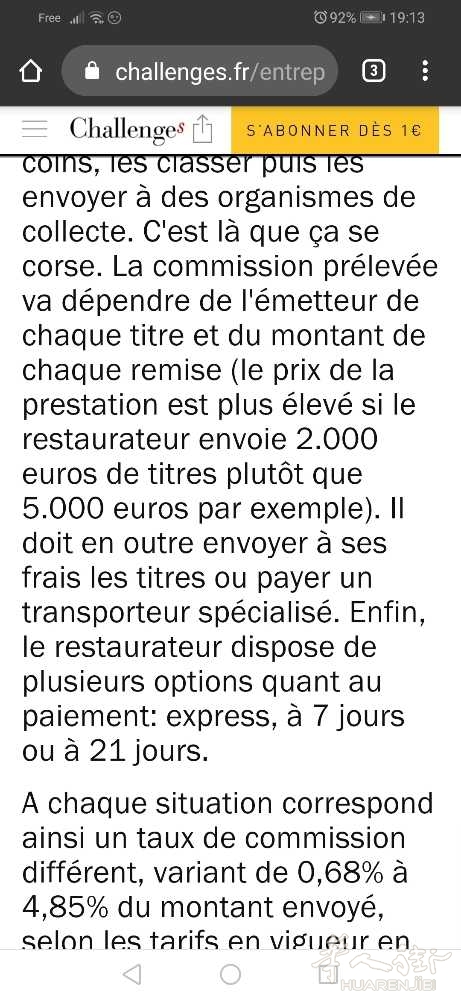The image size is (461, 1000).
Task: Tap the system home button
Action: (x=230, y=974)
